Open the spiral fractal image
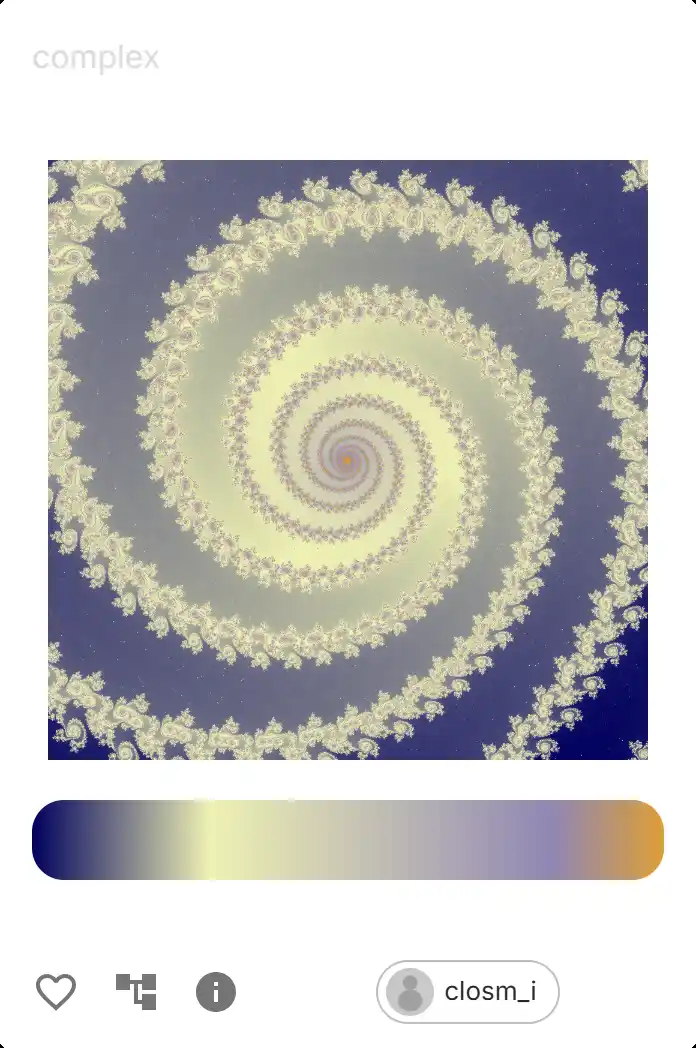This screenshot has height=1048, width=696. pyautogui.click(x=347, y=460)
